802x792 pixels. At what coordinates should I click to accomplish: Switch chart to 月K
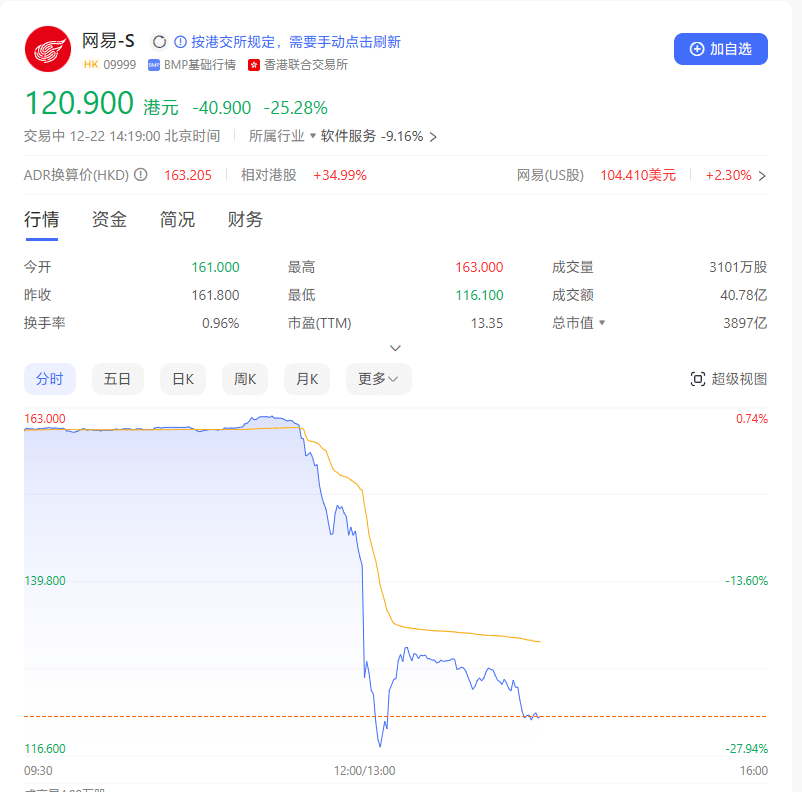307,379
